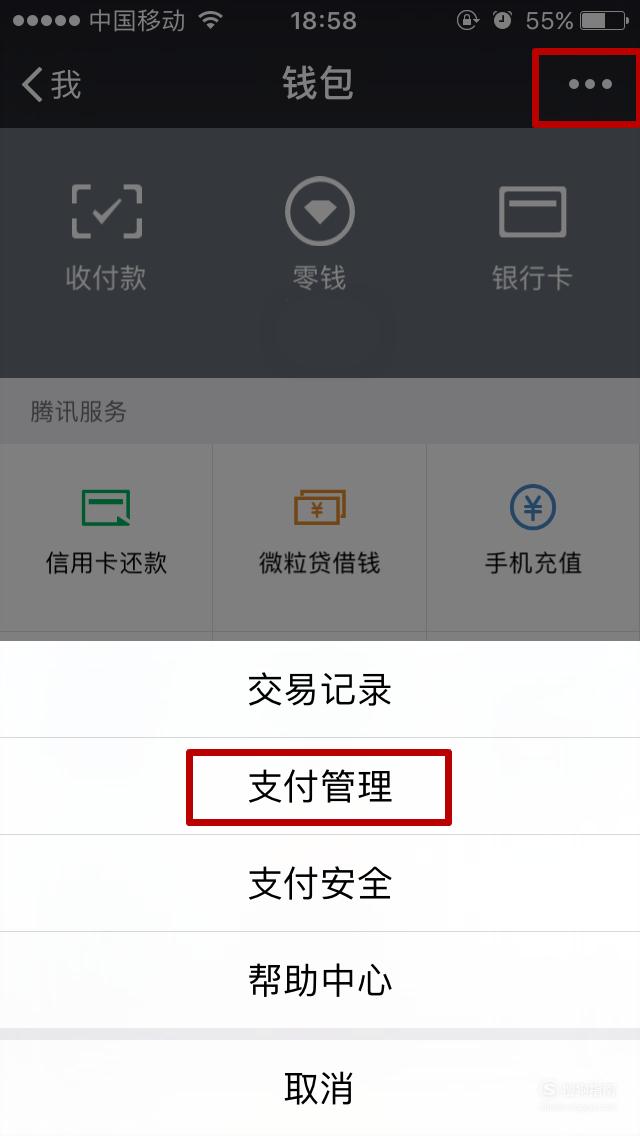Go to 帮助中心
640x1136 pixels.
[x=320, y=980]
